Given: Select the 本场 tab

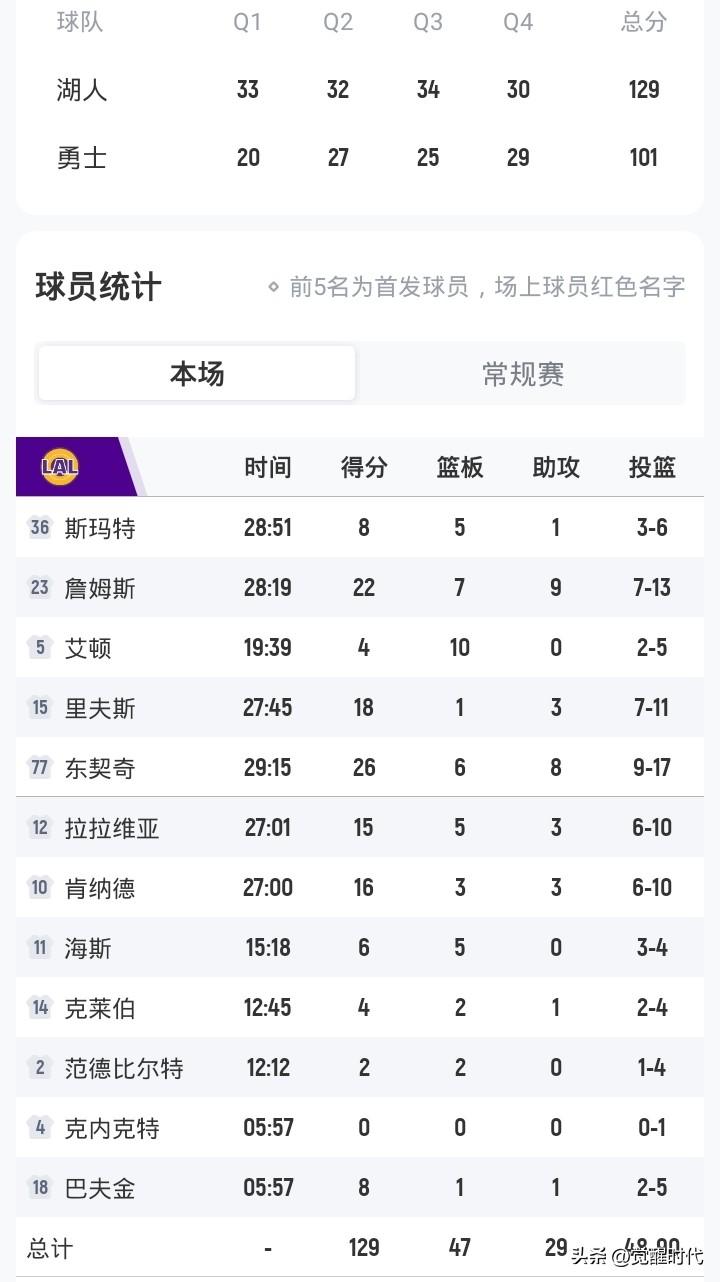Looking at the screenshot, I should point(196,372).
